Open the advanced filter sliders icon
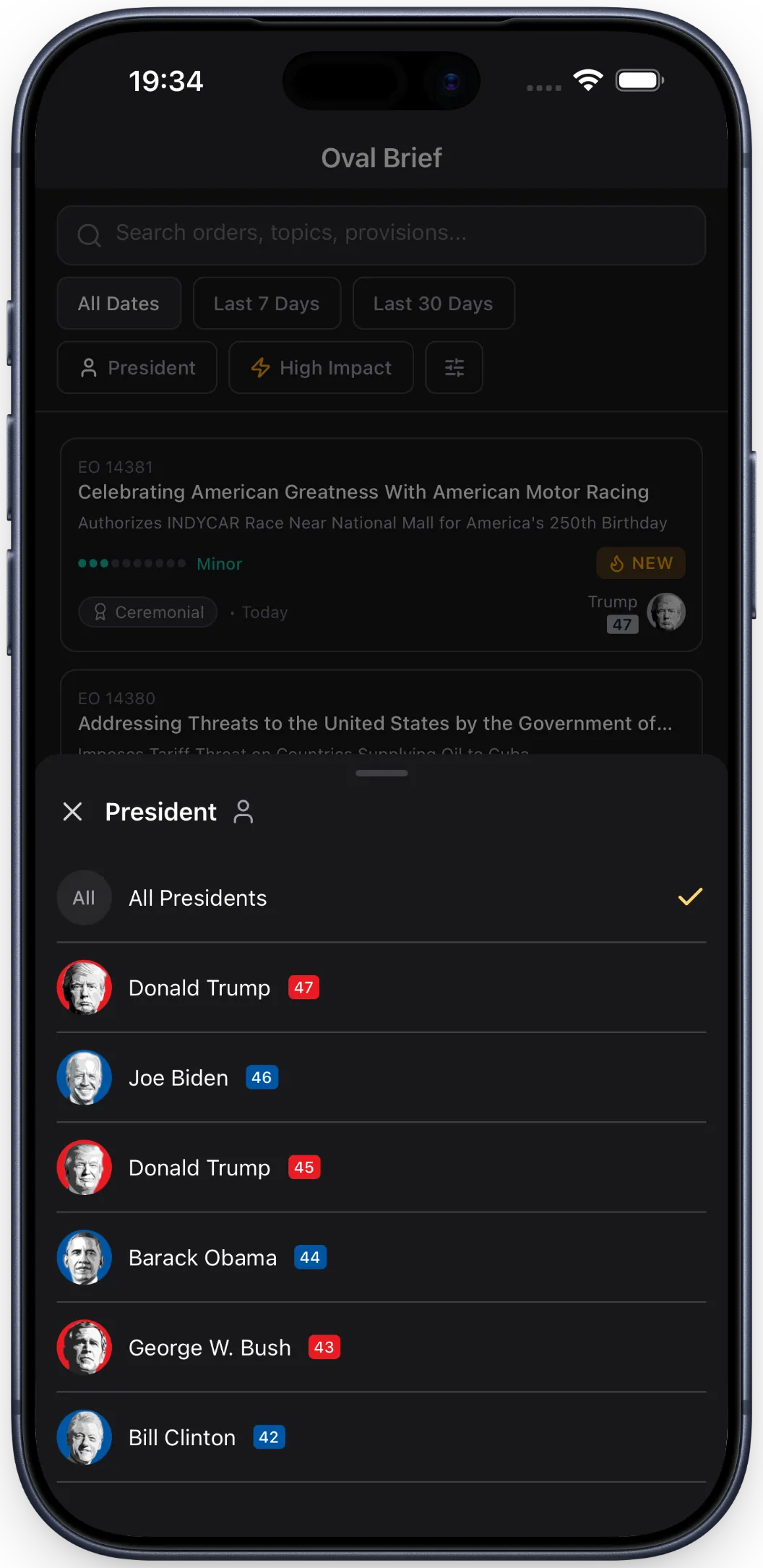Image resolution: width=763 pixels, height=1568 pixels. tap(454, 368)
